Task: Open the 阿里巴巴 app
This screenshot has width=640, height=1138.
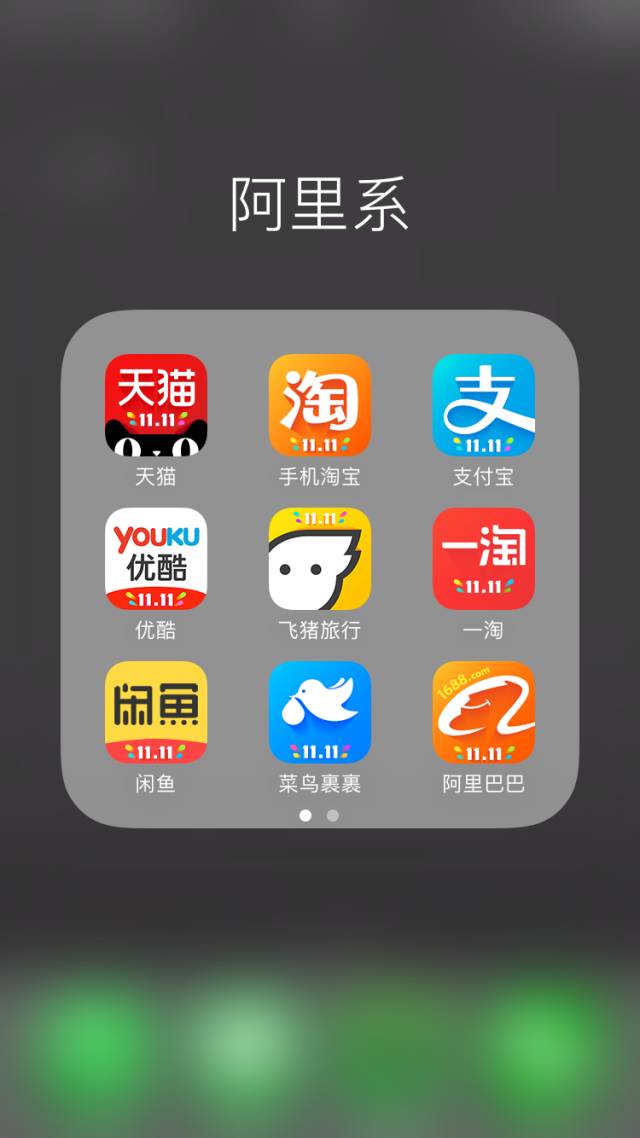Action: [484, 712]
